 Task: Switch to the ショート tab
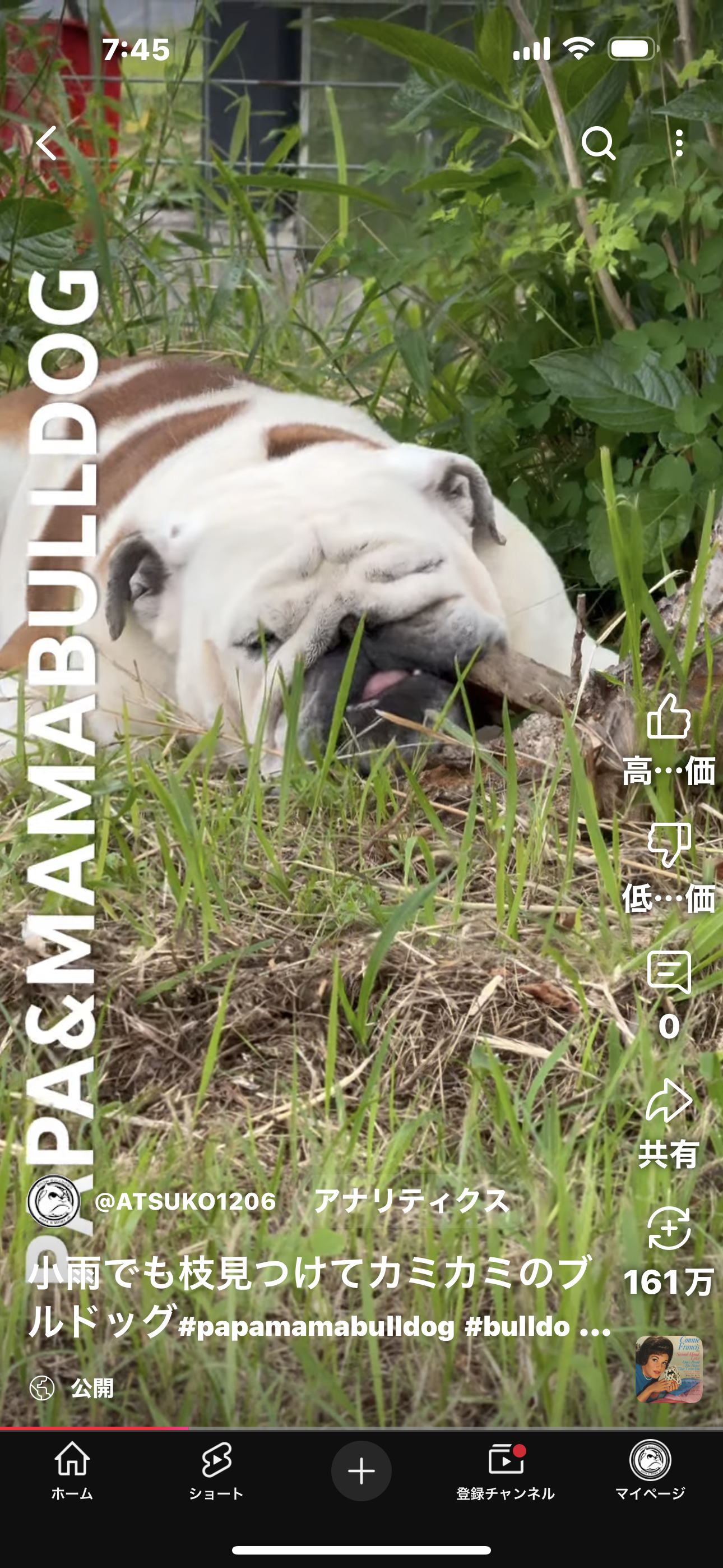216,1470
